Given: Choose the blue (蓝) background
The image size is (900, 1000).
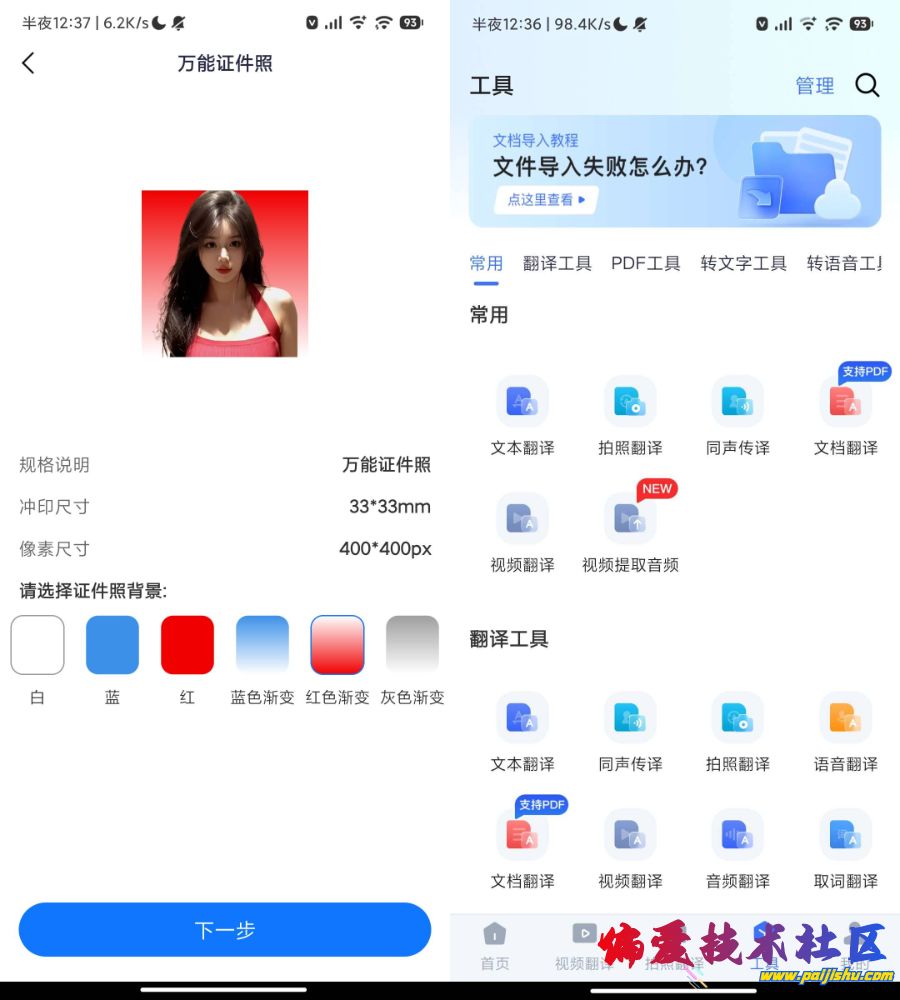Looking at the screenshot, I should (x=112, y=645).
